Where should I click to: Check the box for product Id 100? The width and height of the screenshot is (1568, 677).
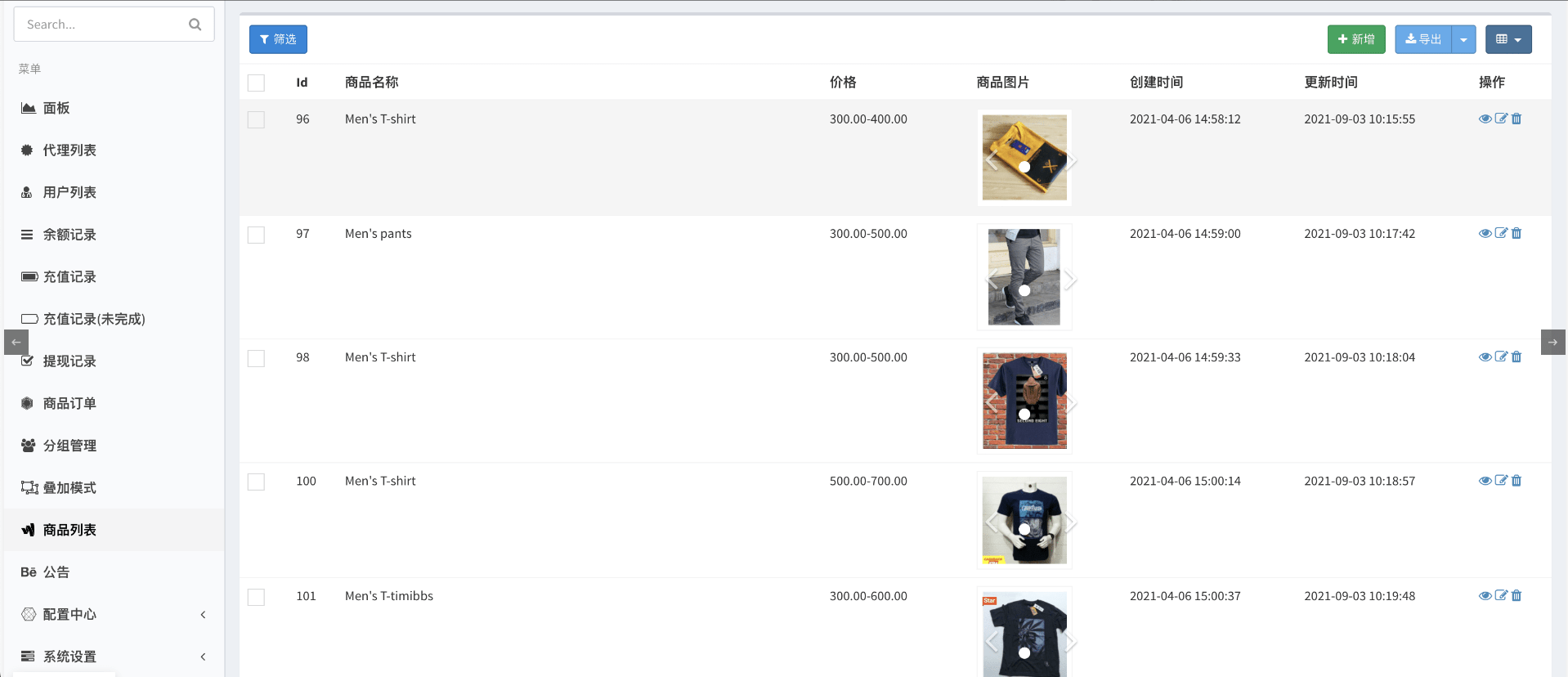pyautogui.click(x=256, y=482)
